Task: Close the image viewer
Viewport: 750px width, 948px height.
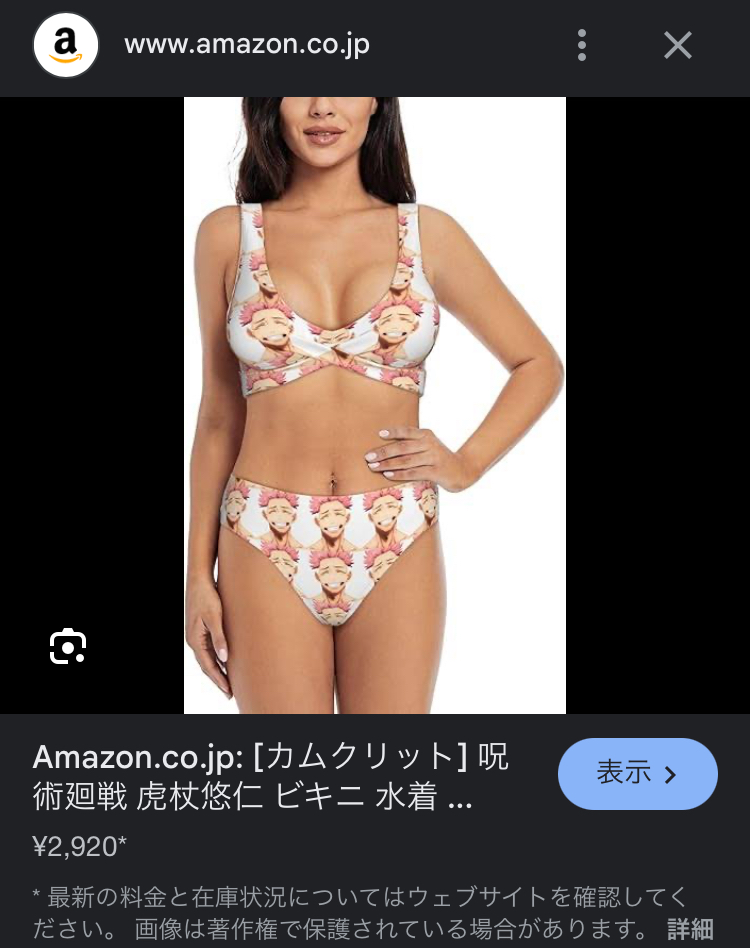Action: point(677,45)
